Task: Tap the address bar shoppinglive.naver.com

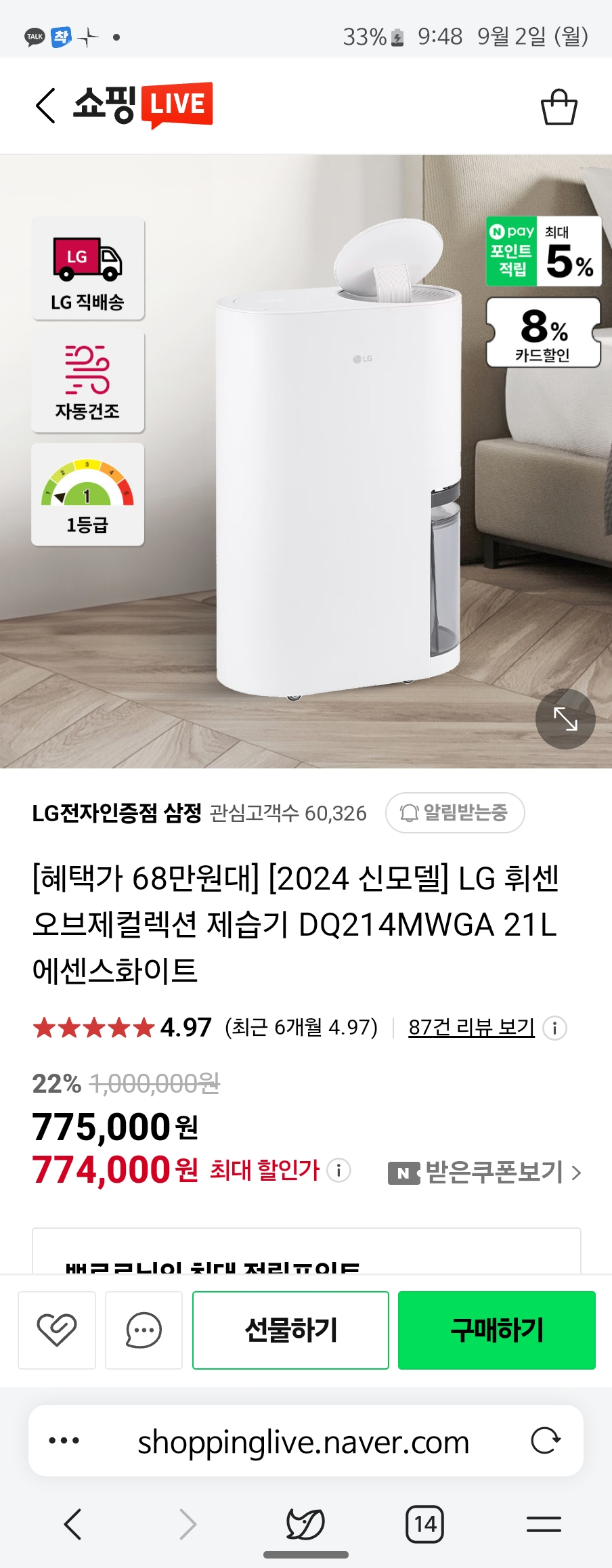Action: (x=306, y=1441)
